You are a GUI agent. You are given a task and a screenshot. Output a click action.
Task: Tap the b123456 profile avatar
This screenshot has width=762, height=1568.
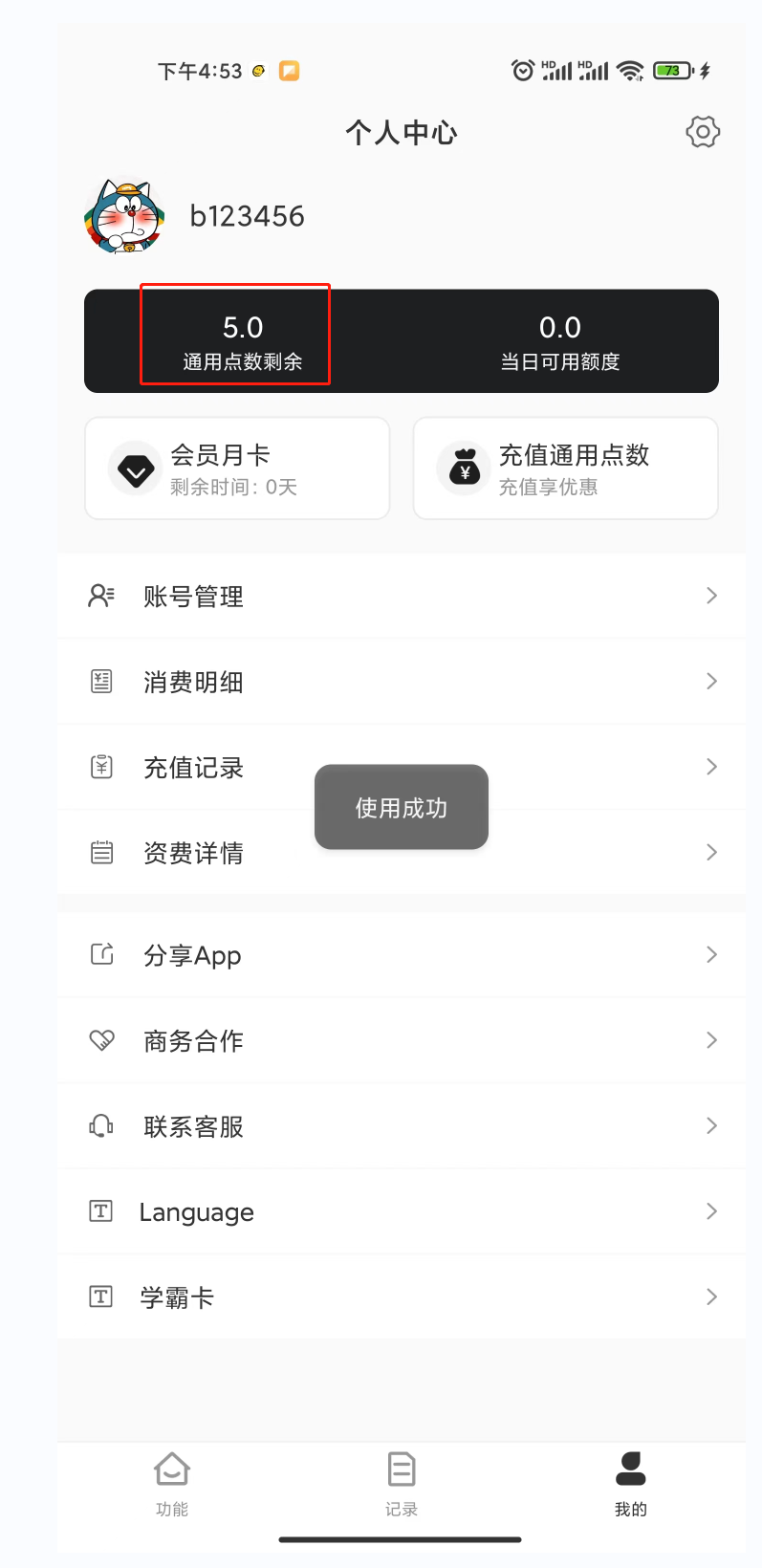tap(123, 217)
